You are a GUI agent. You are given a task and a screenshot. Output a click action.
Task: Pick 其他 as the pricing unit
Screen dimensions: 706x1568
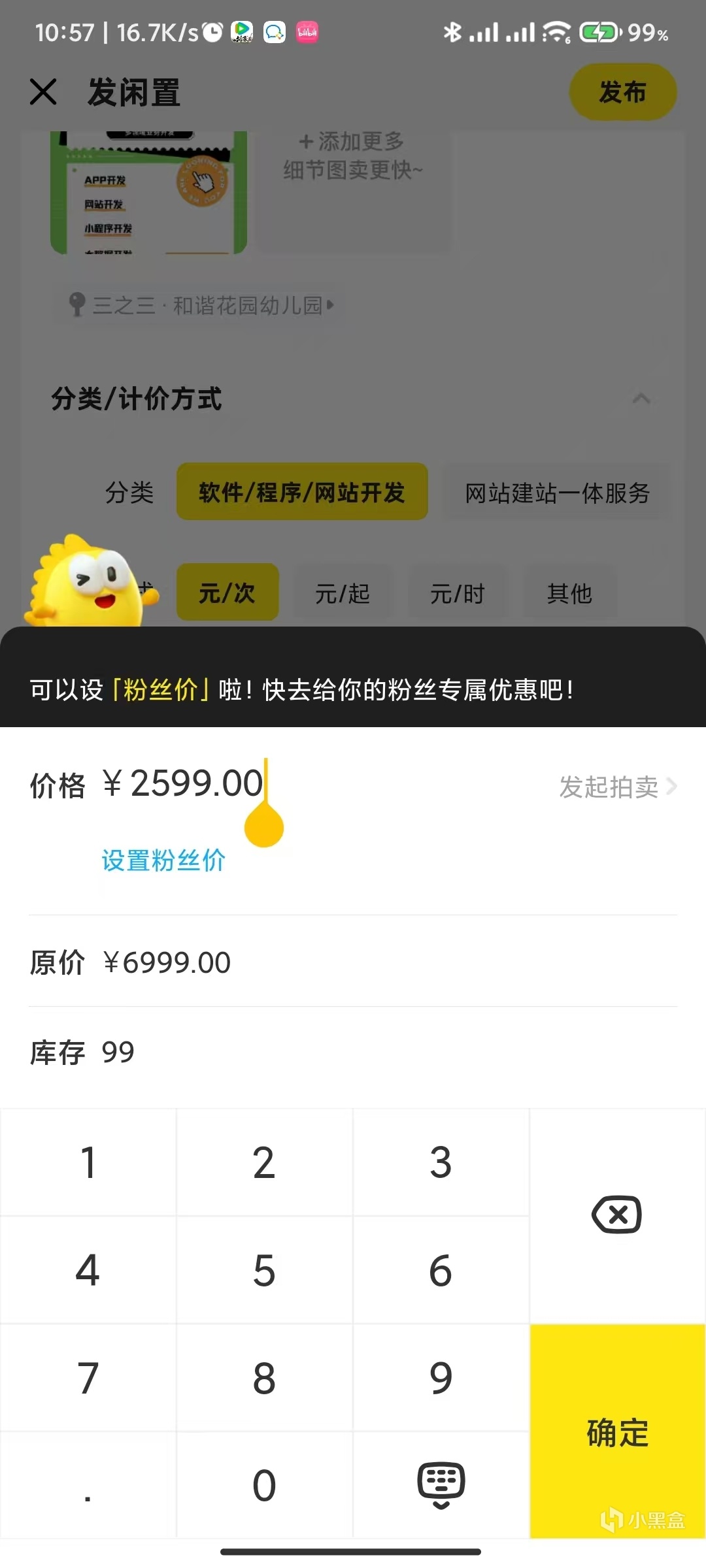(569, 593)
